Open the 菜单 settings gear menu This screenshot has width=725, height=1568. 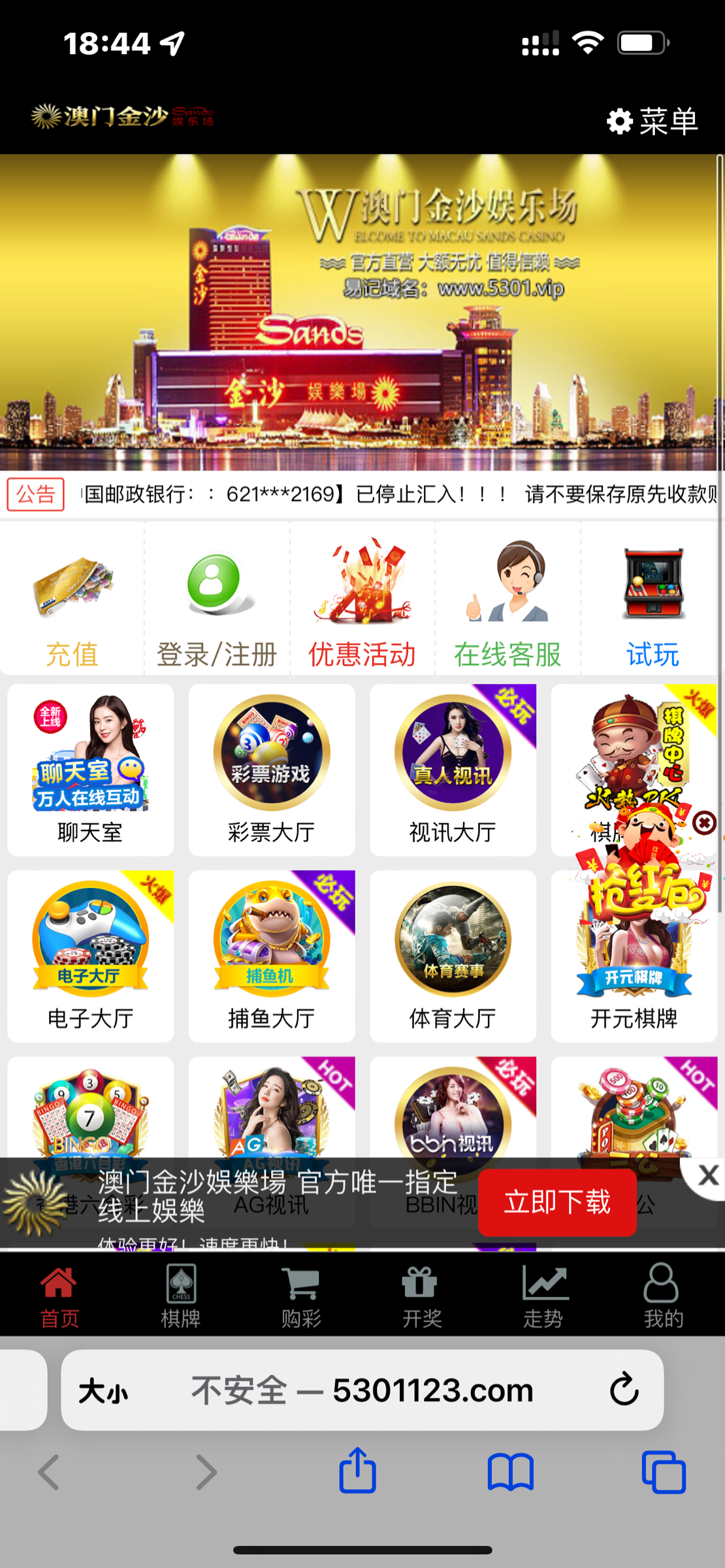pos(652,122)
